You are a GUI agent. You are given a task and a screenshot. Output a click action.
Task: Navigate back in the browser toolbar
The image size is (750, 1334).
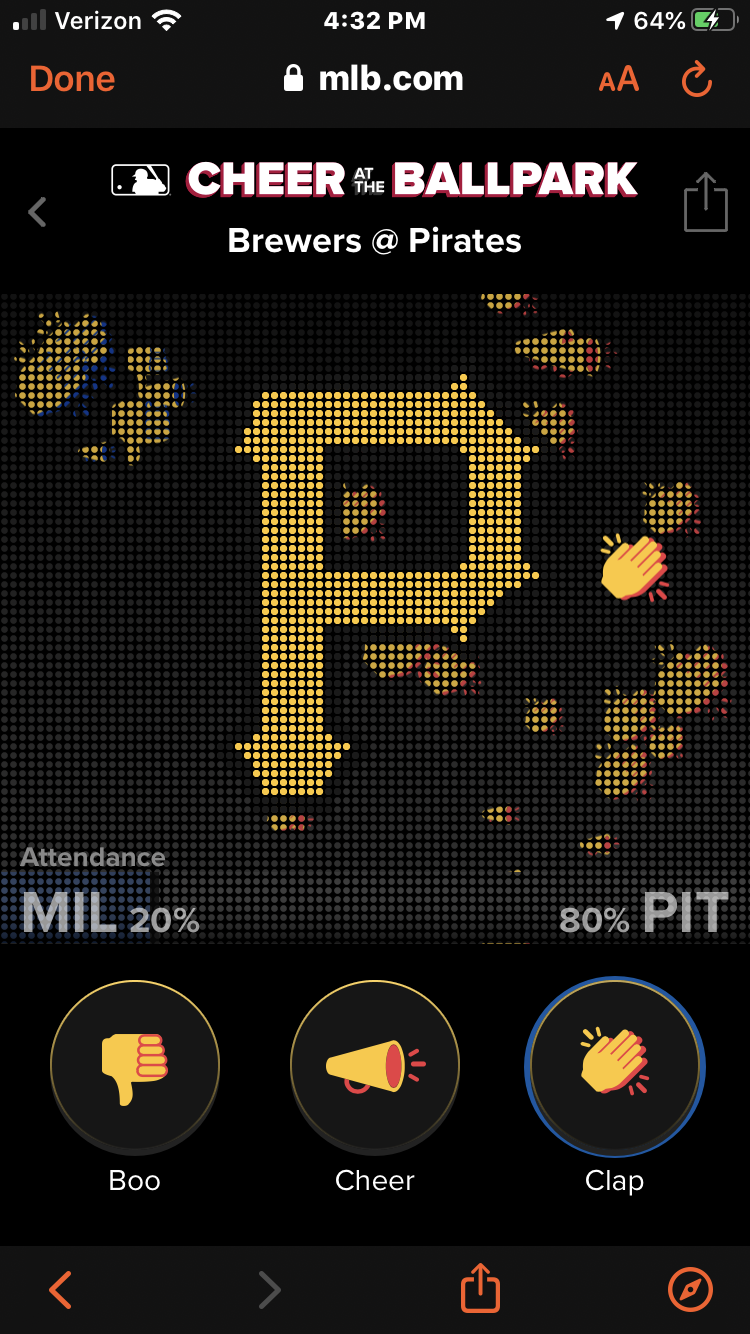61,1290
